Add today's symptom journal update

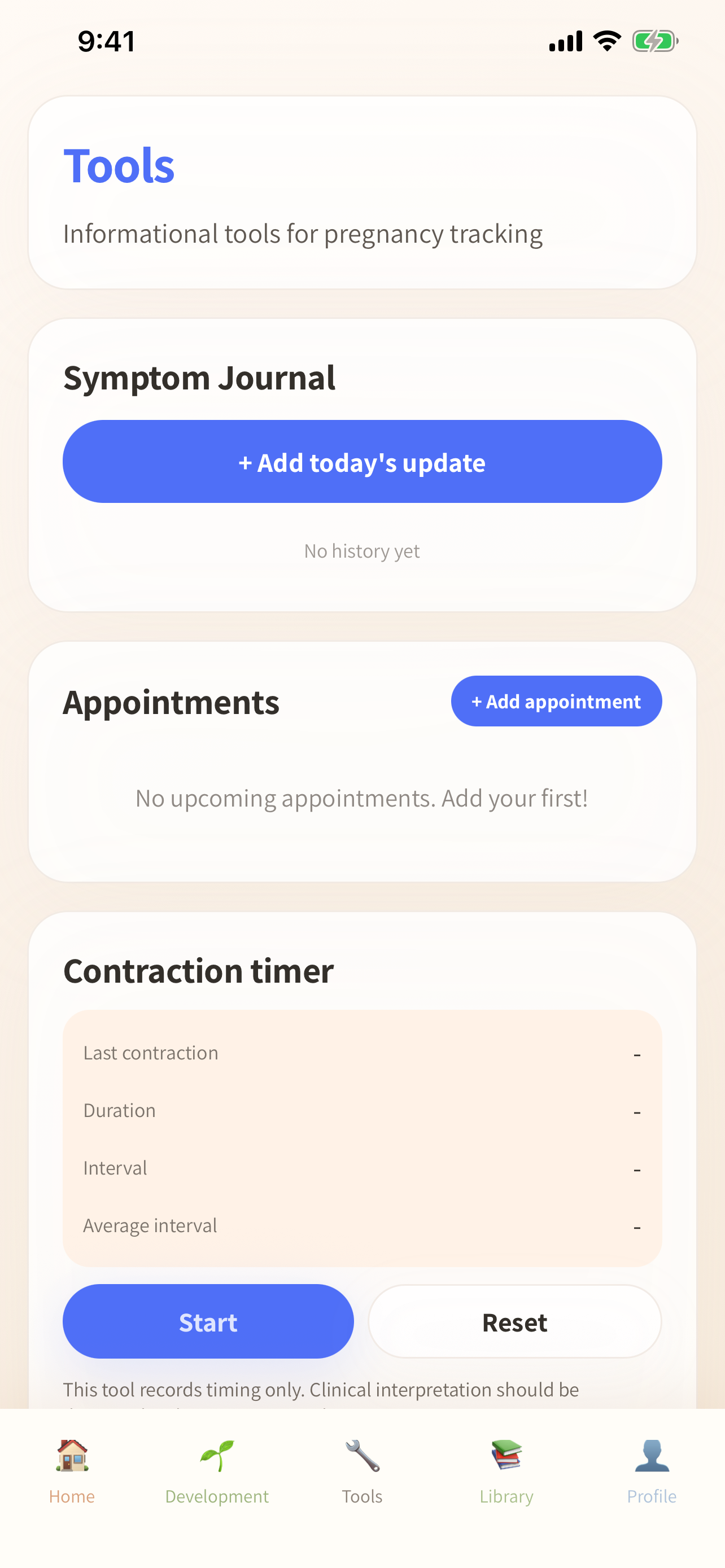point(362,461)
